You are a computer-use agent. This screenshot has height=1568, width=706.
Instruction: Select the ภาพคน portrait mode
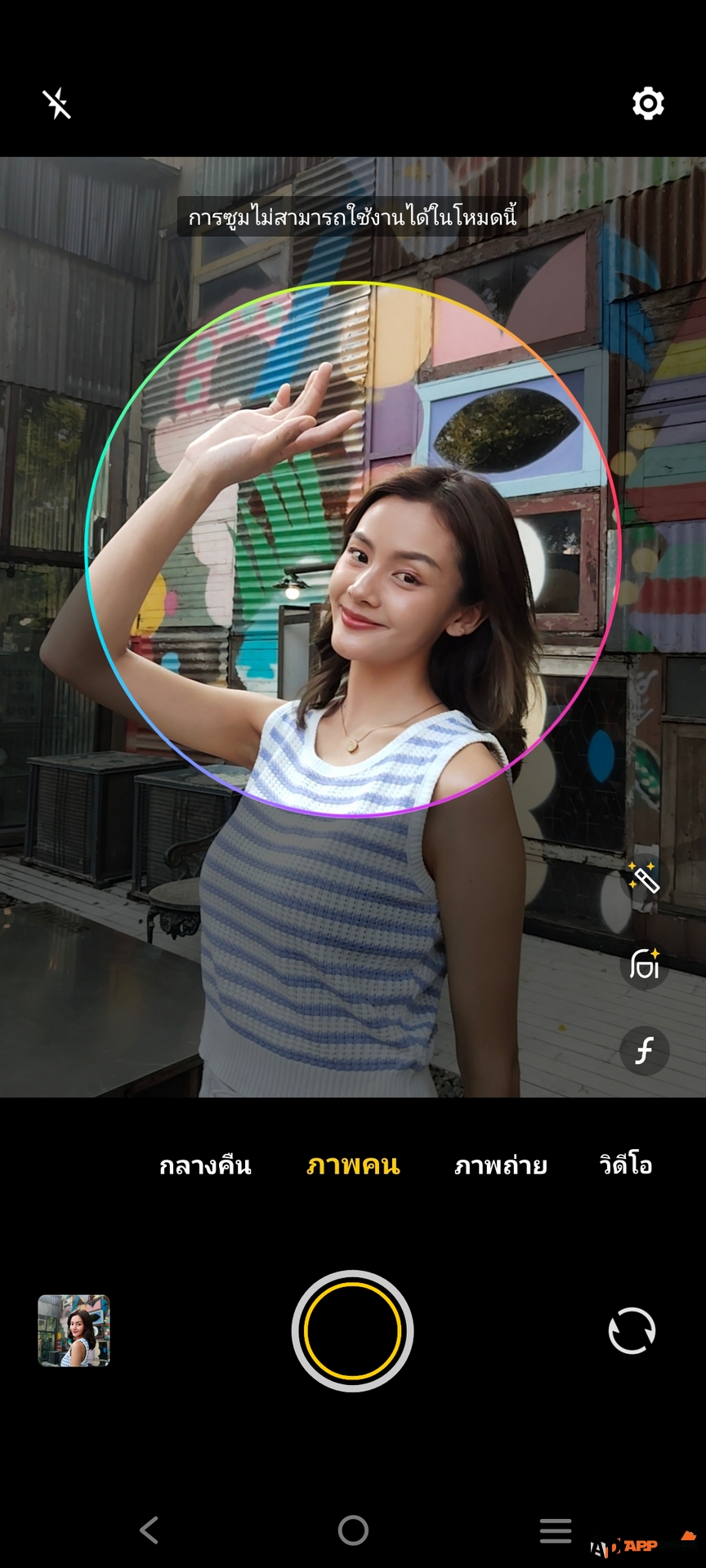(x=353, y=1165)
